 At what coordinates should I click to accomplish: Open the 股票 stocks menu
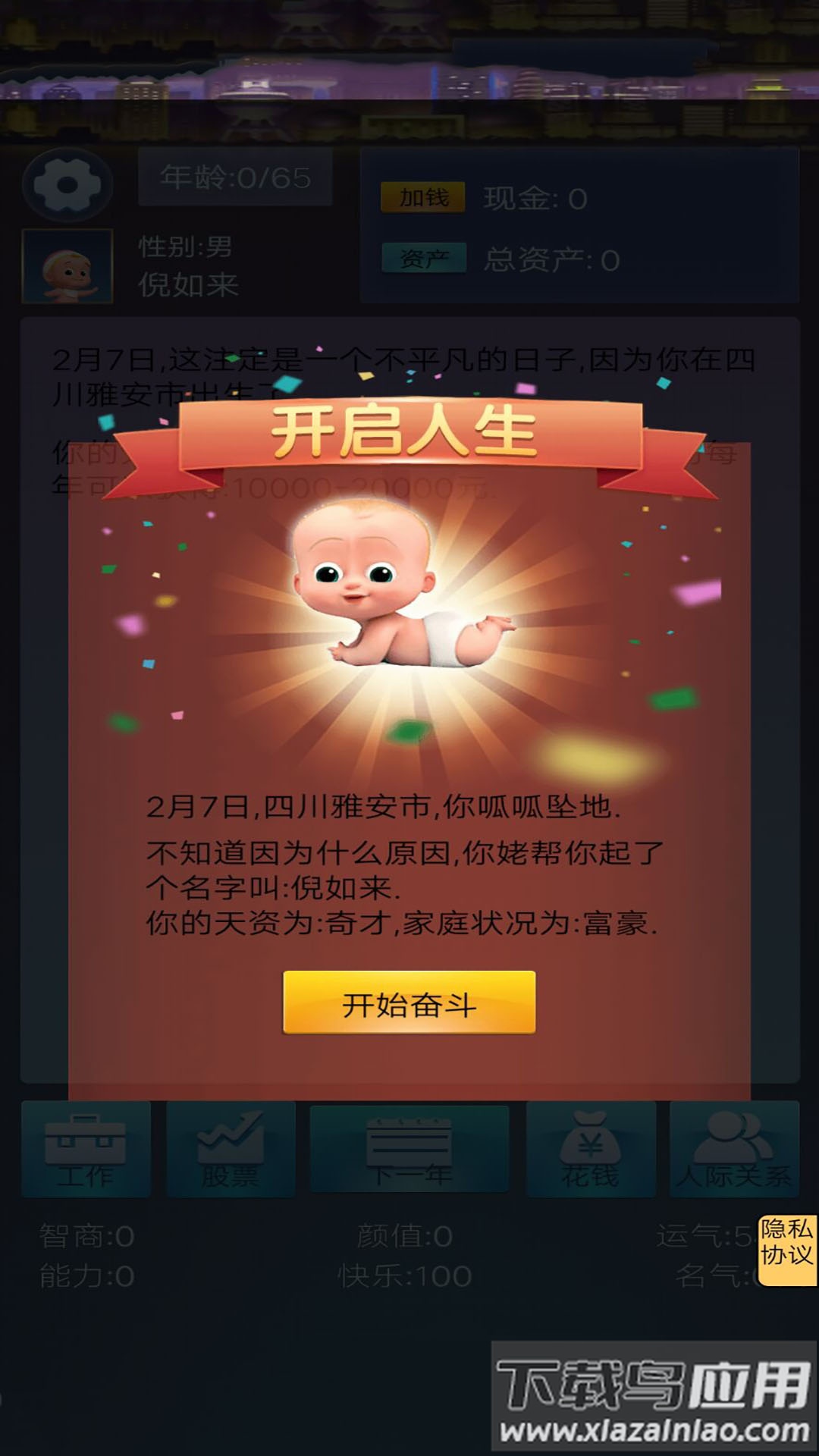(x=231, y=1150)
